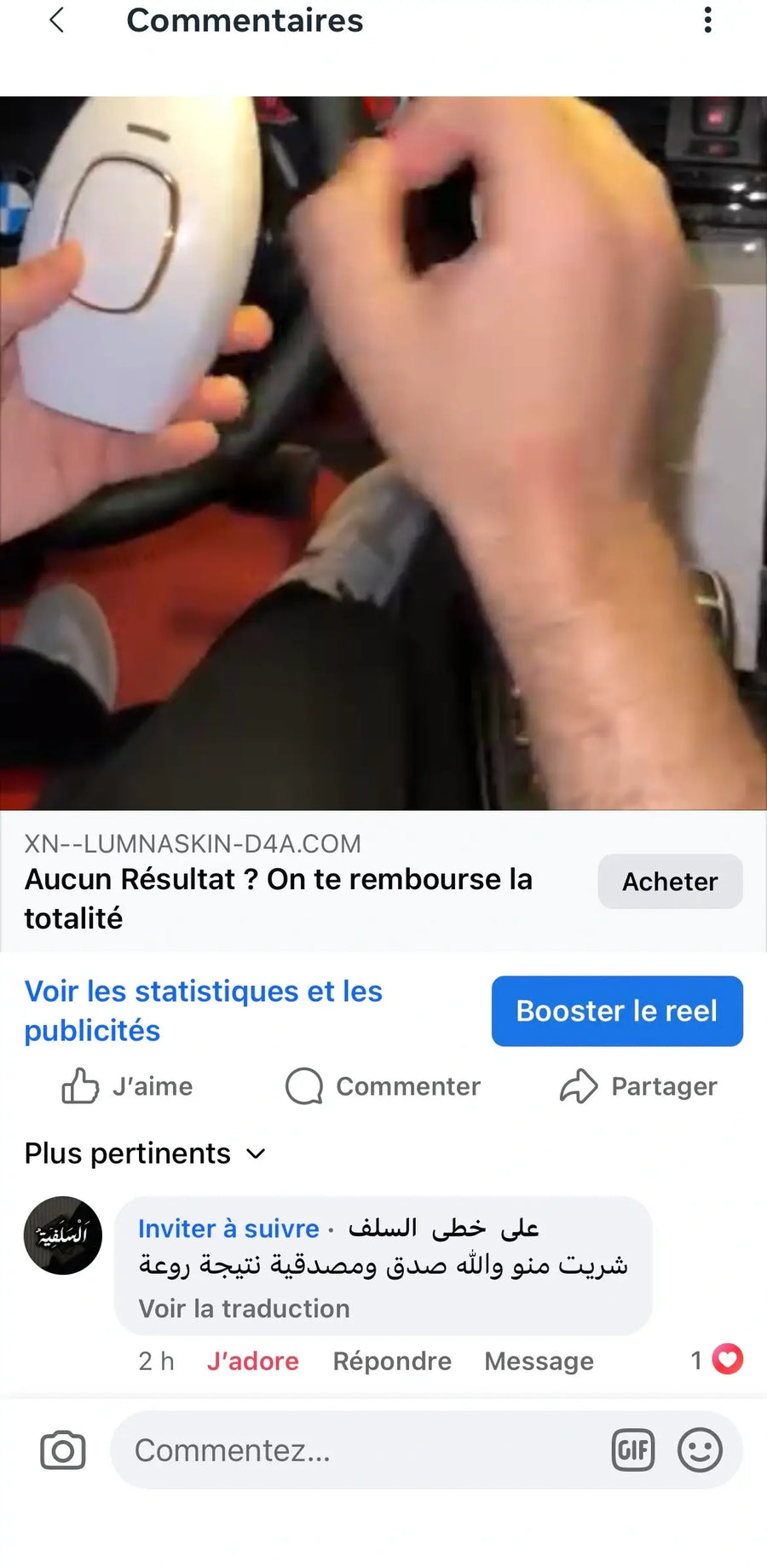Open the three-dot overflow menu
This screenshot has width=767, height=1568.
click(707, 20)
